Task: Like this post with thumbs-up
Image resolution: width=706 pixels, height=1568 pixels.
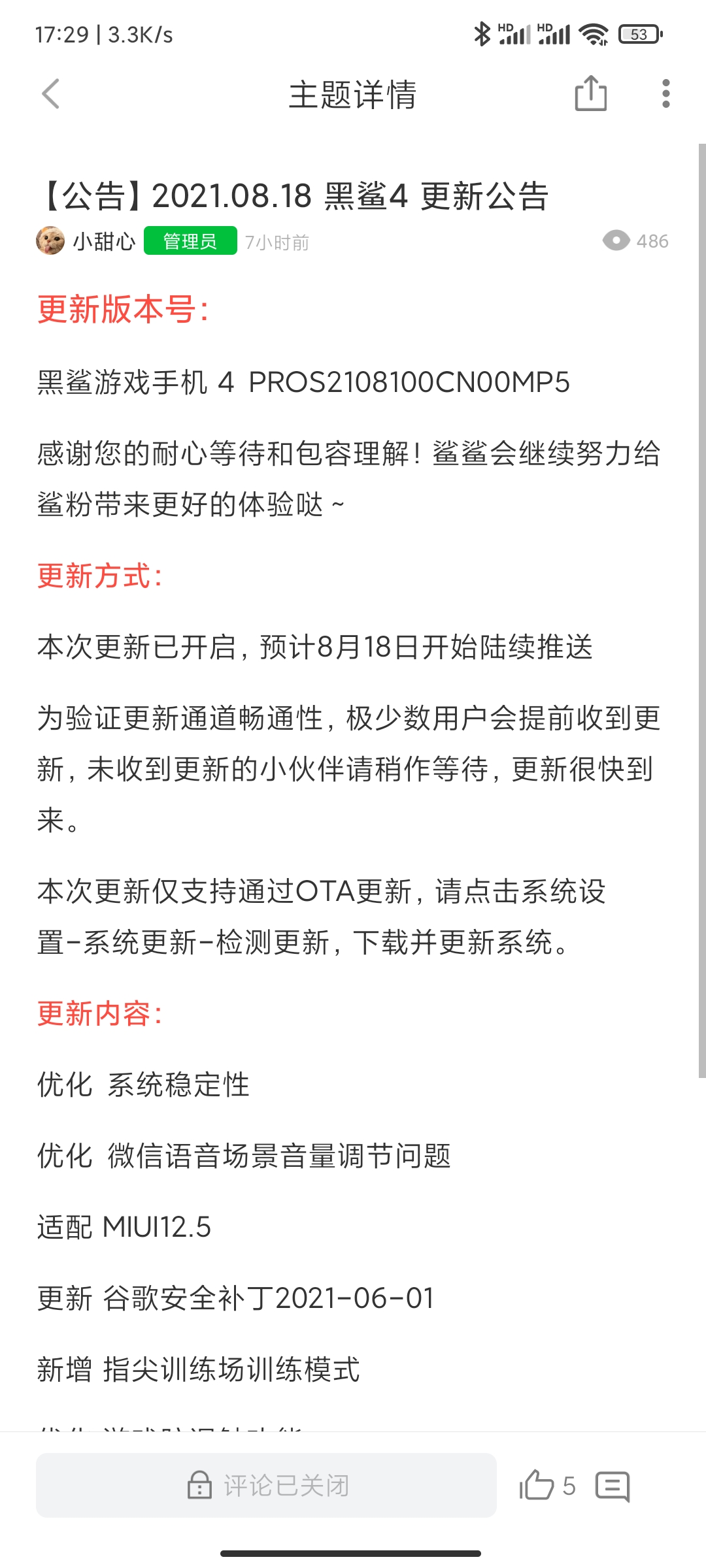Action: 537,1486
